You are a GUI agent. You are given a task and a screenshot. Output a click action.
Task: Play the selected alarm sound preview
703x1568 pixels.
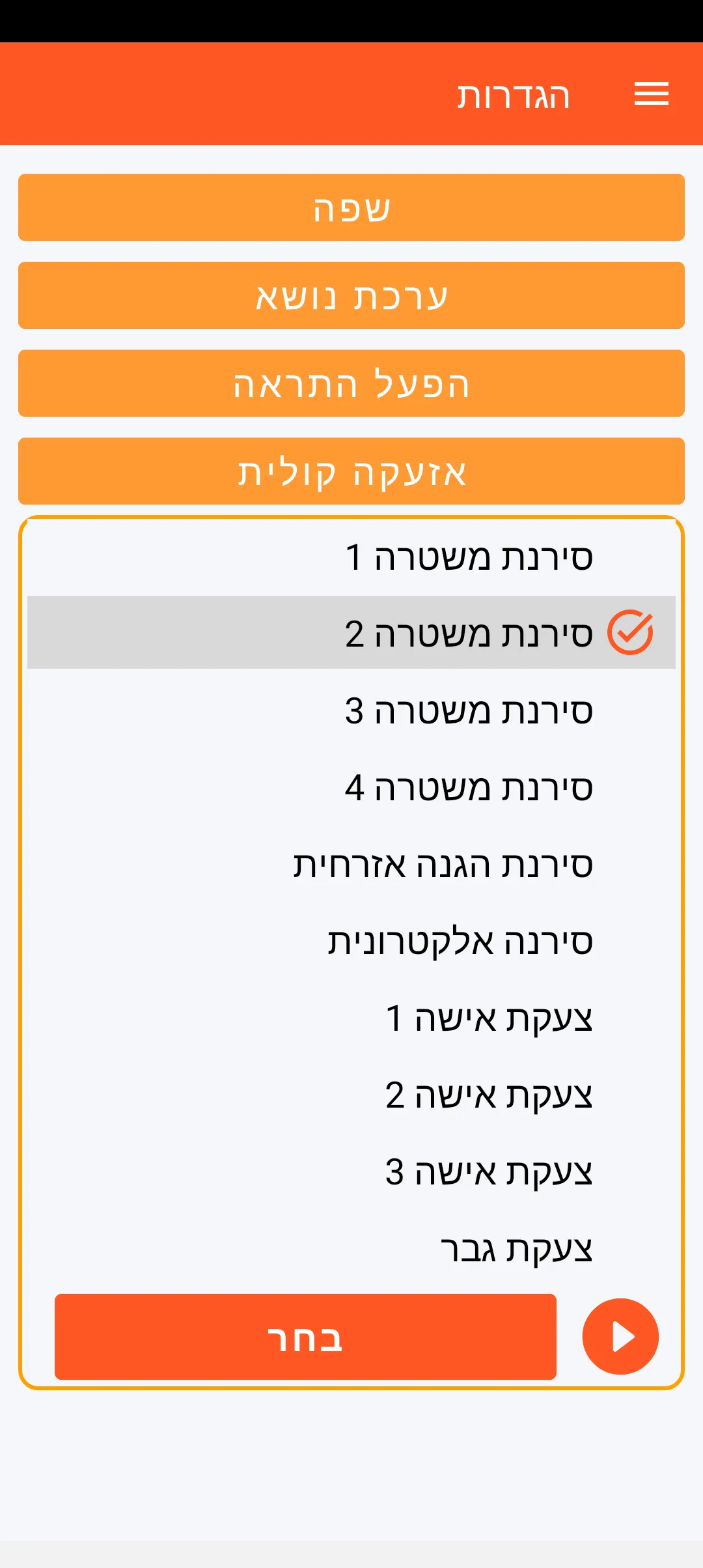click(x=620, y=1337)
